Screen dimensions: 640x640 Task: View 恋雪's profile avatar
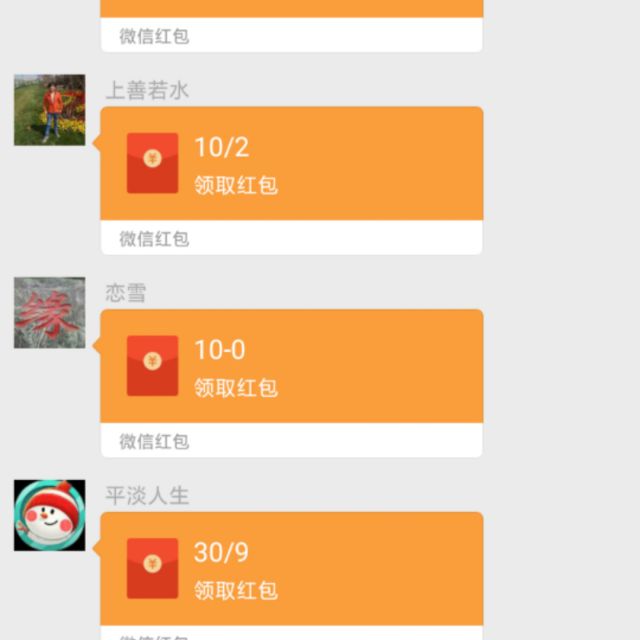tap(49, 313)
